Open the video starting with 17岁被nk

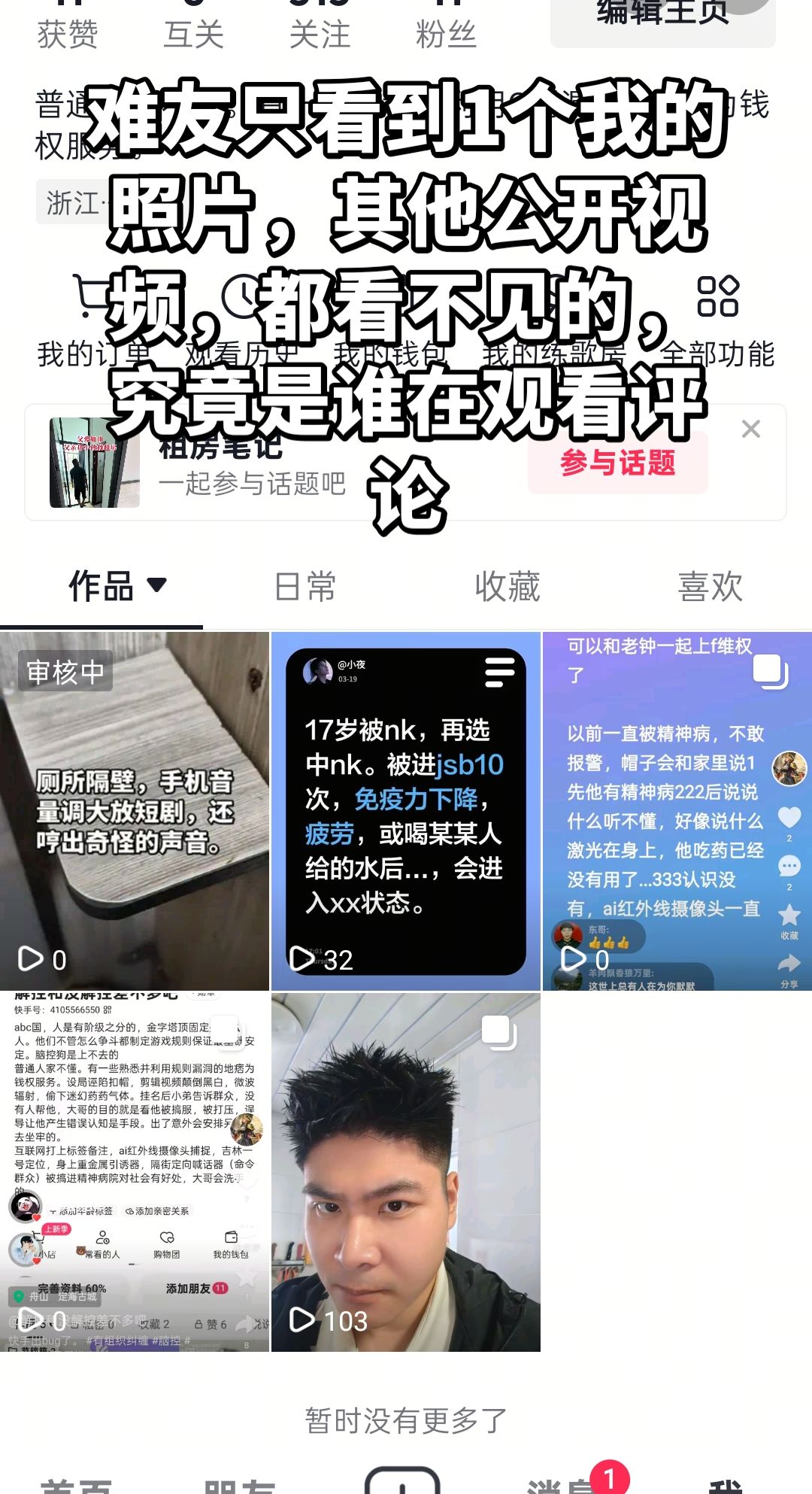(x=405, y=811)
